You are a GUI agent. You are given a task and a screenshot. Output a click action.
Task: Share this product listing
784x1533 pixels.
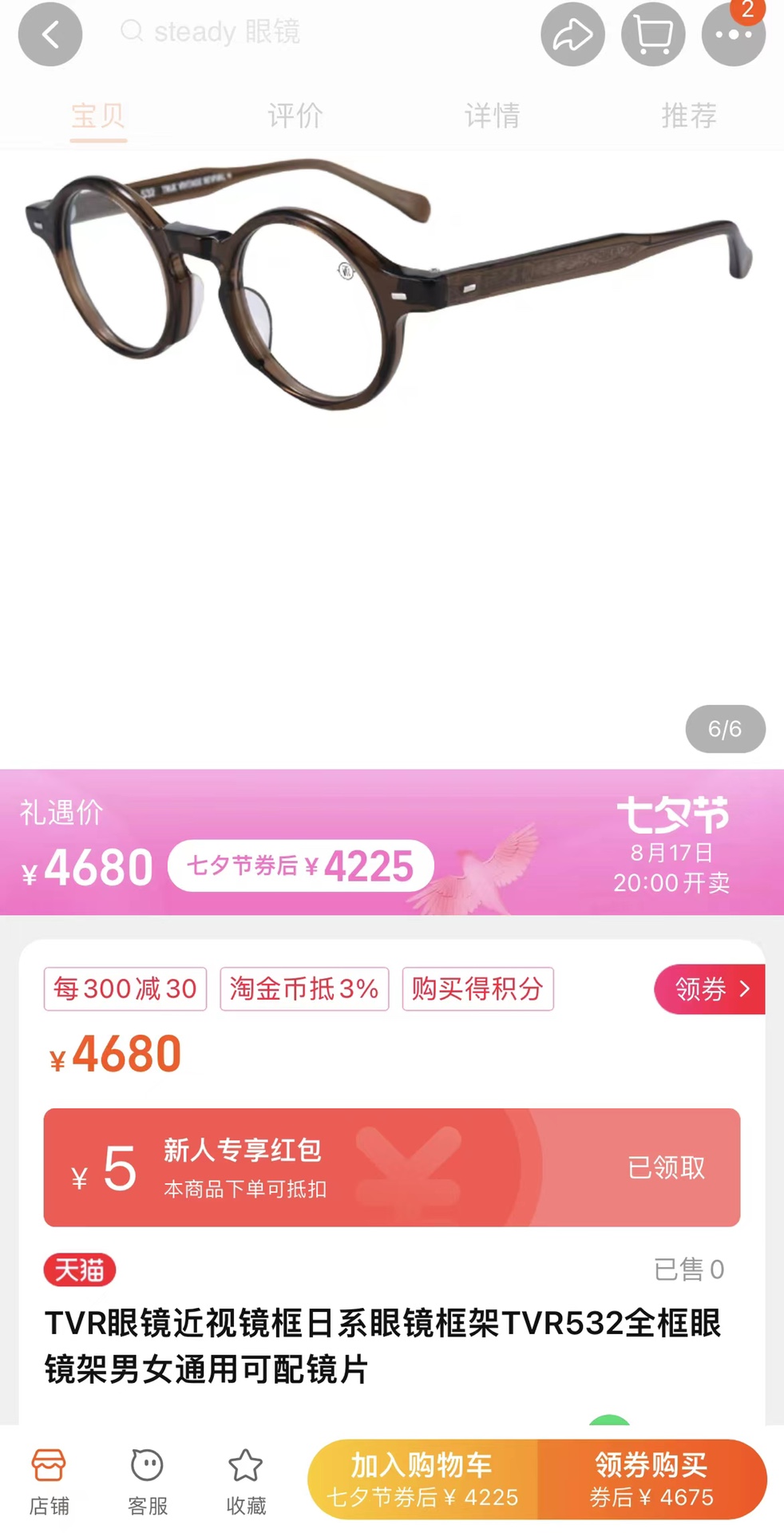click(x=572, y=34)
